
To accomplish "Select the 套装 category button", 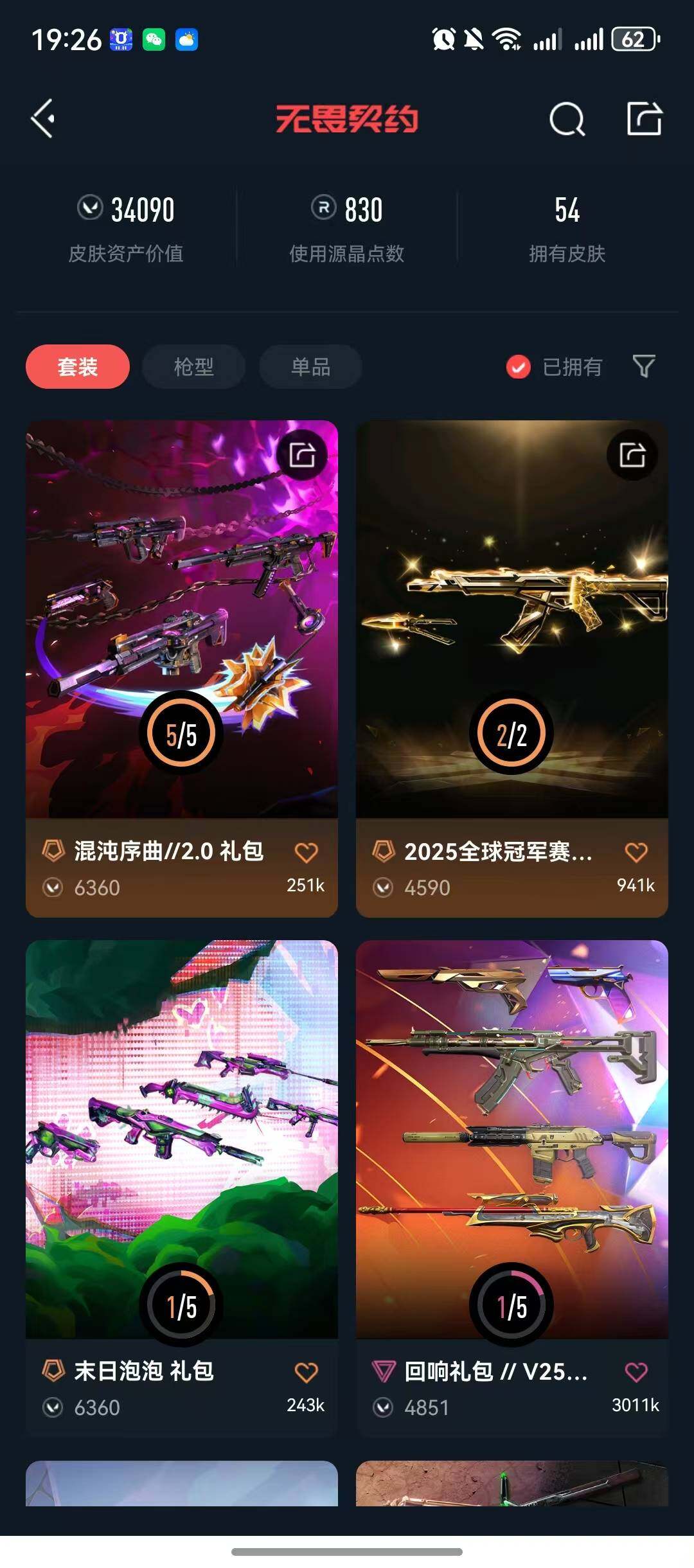I will tap(76, 366).
